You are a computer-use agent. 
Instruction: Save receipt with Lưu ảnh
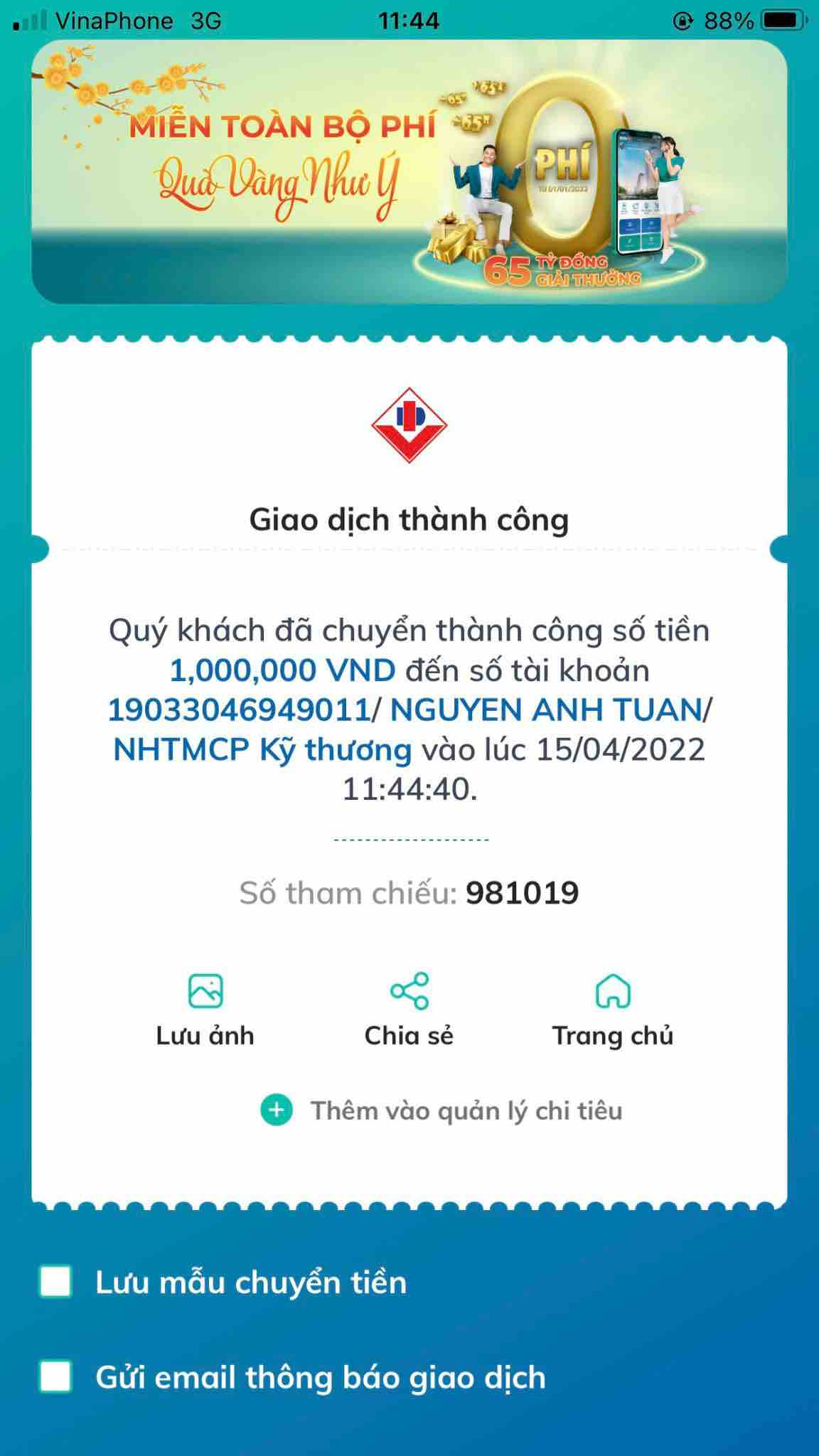tap(205, 1009)
